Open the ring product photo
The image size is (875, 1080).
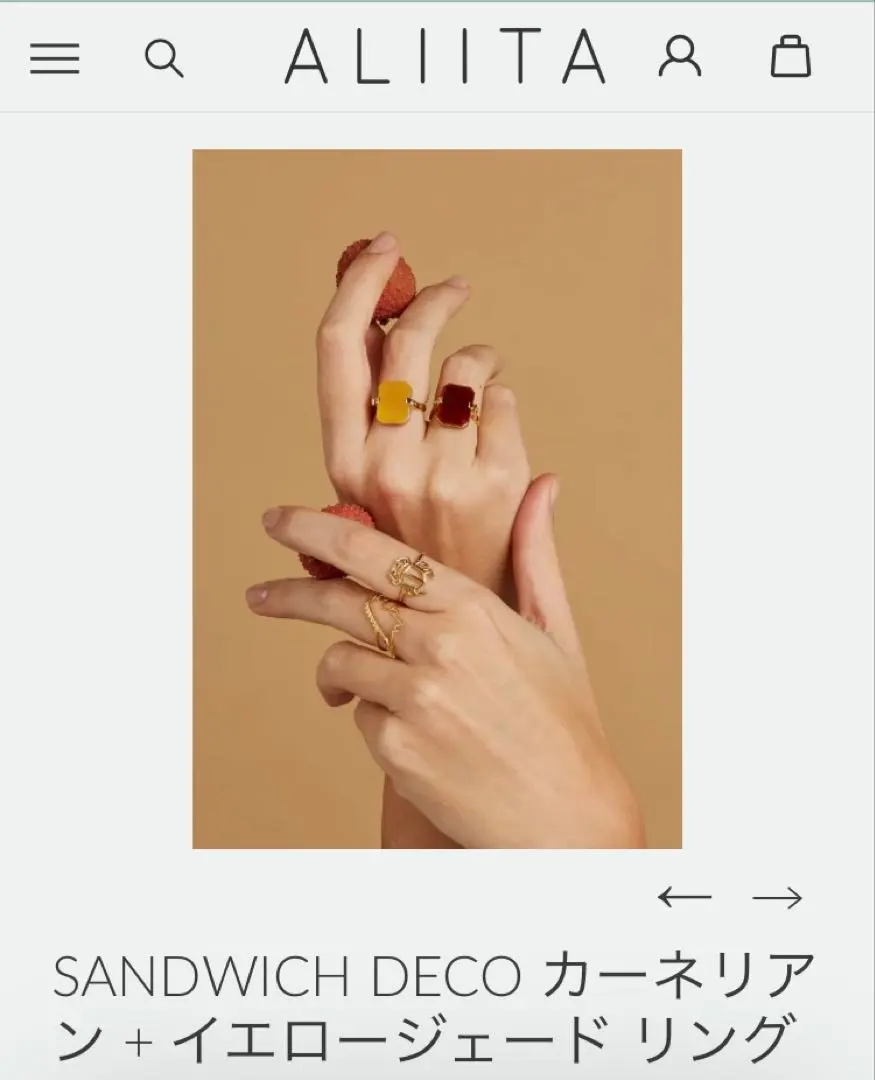[437, 498]
